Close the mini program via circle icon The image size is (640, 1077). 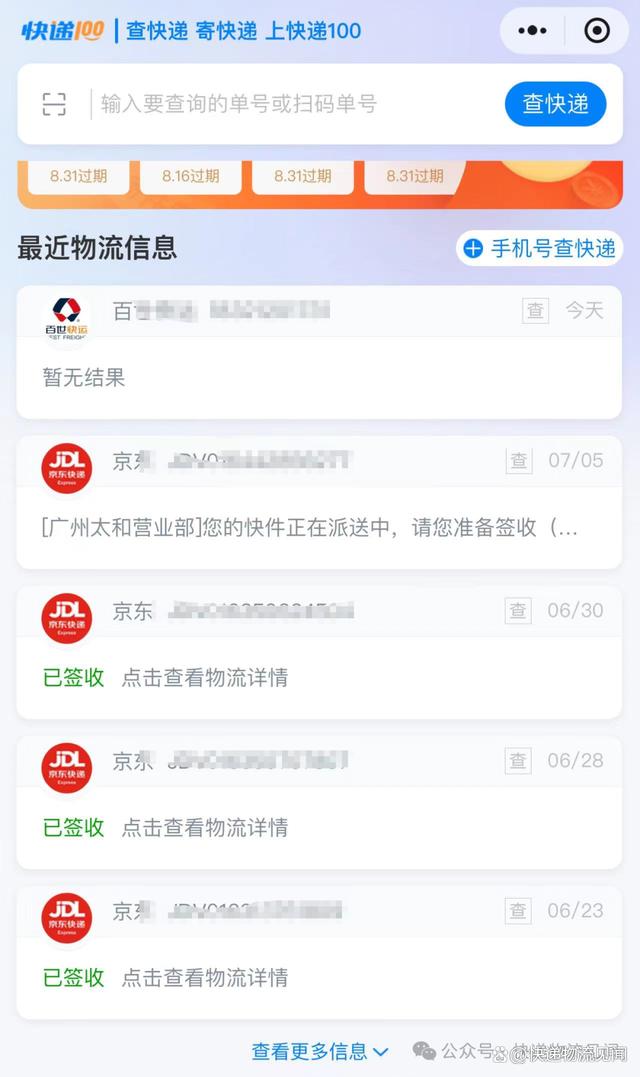pyautogui.click(x=596, y=30)
